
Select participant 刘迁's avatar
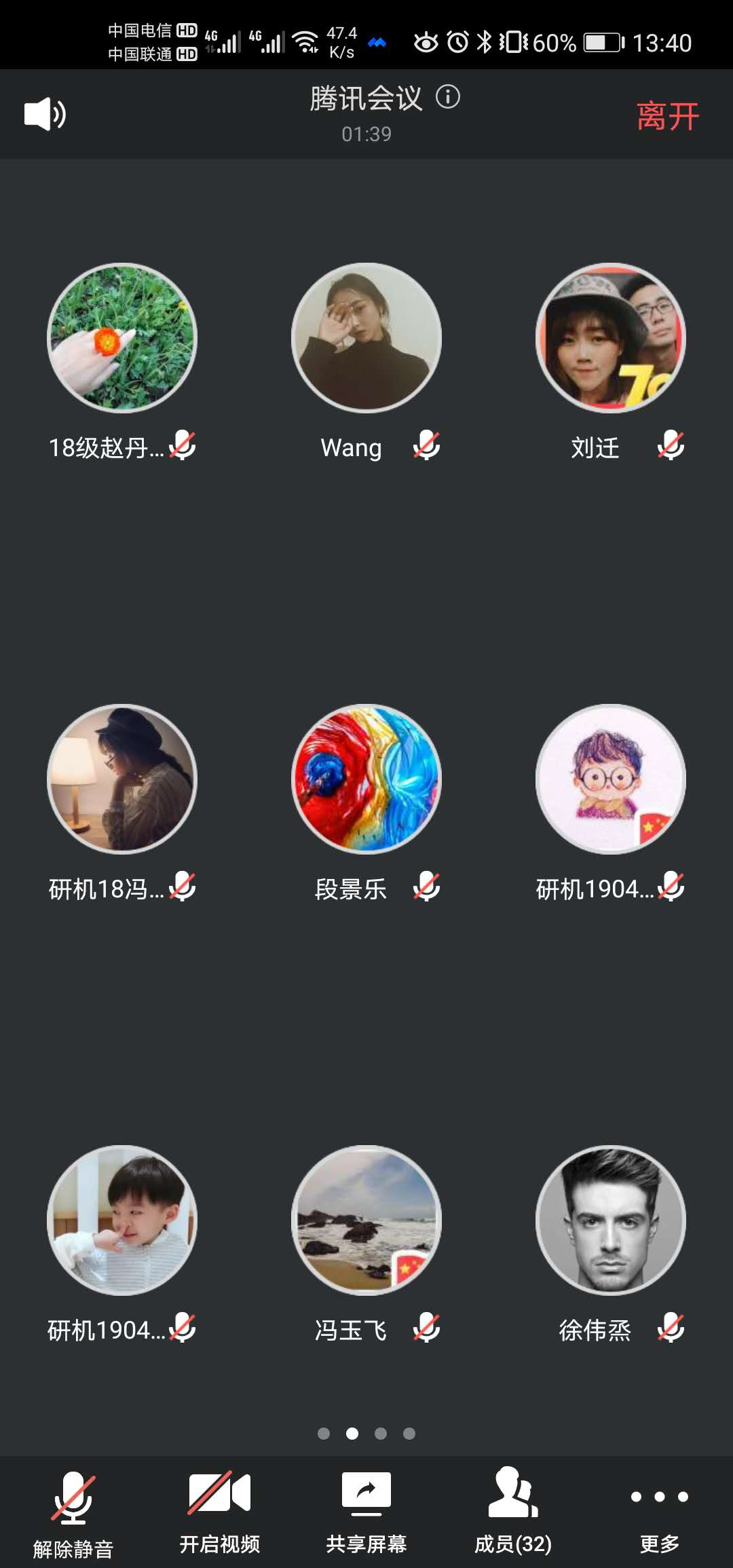(611, 338)
